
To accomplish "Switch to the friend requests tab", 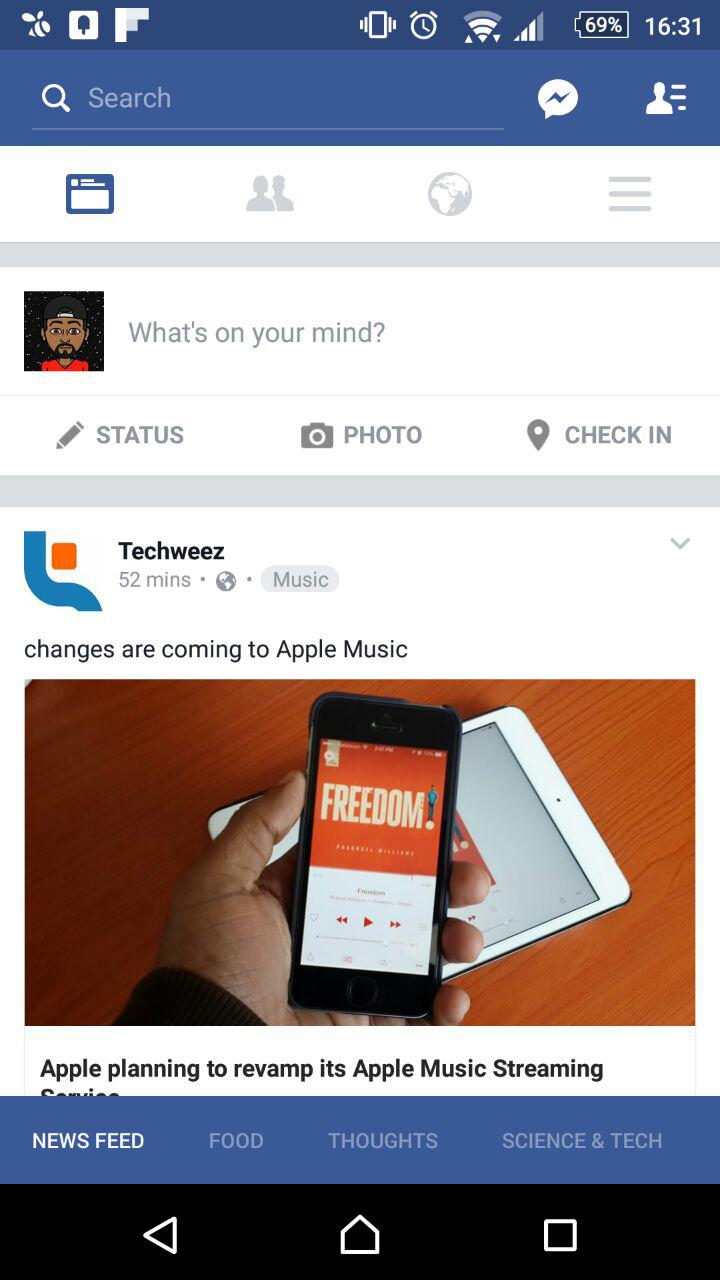I will [x=270, y=194].
